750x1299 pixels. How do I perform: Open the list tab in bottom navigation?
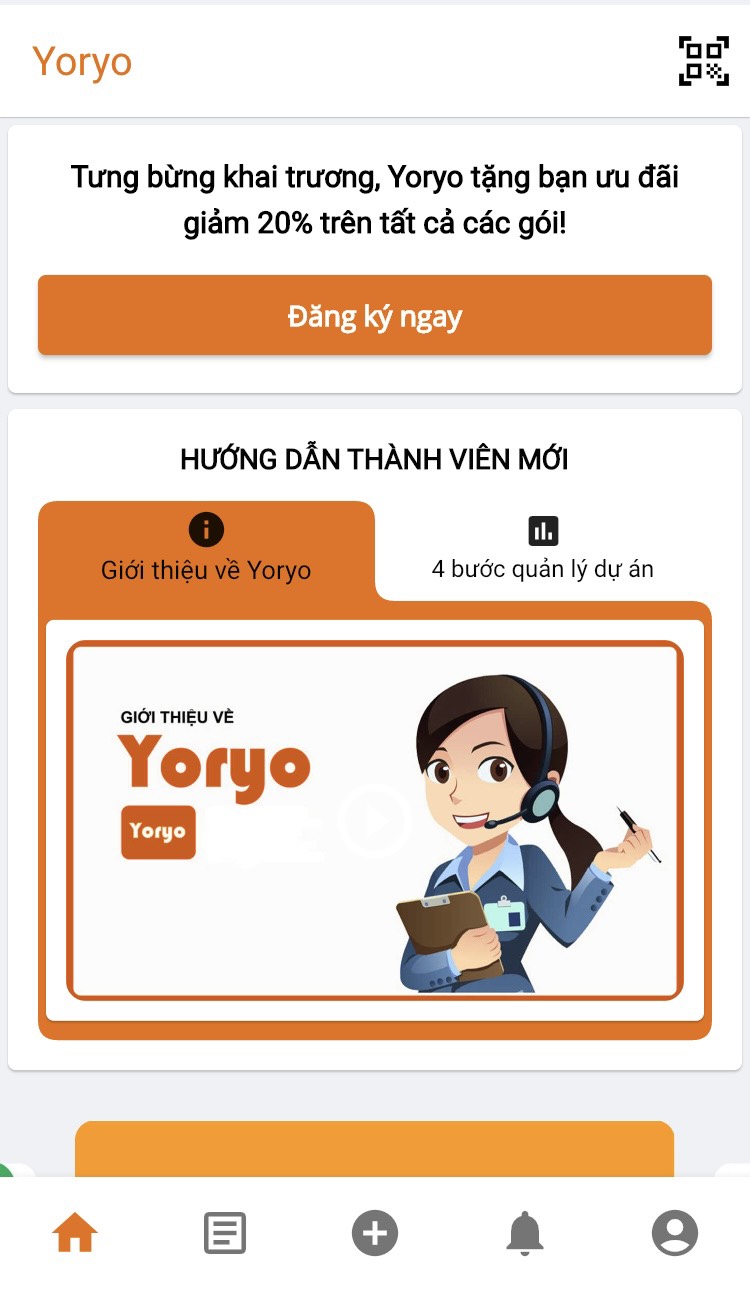point(225,1233)
